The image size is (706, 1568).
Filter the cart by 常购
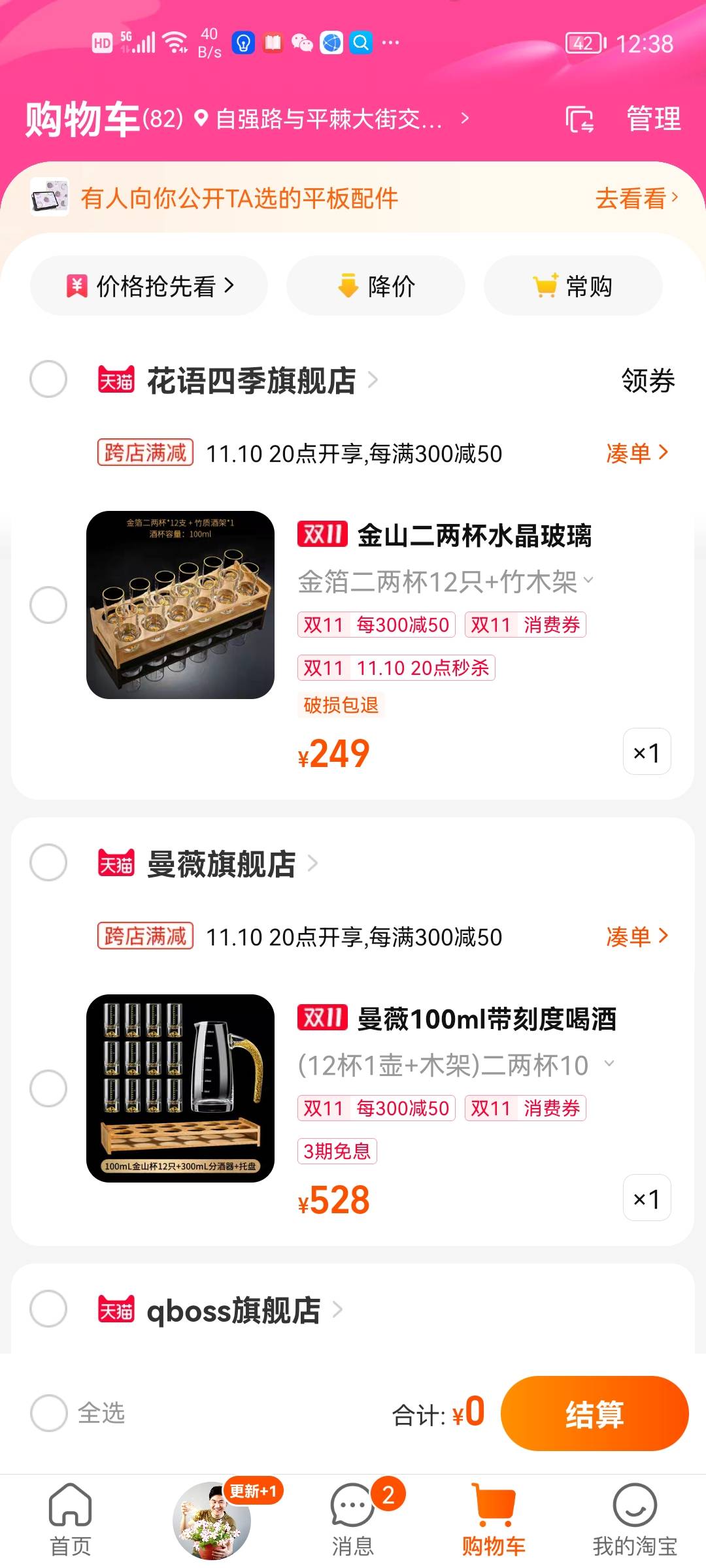(573, 286)
